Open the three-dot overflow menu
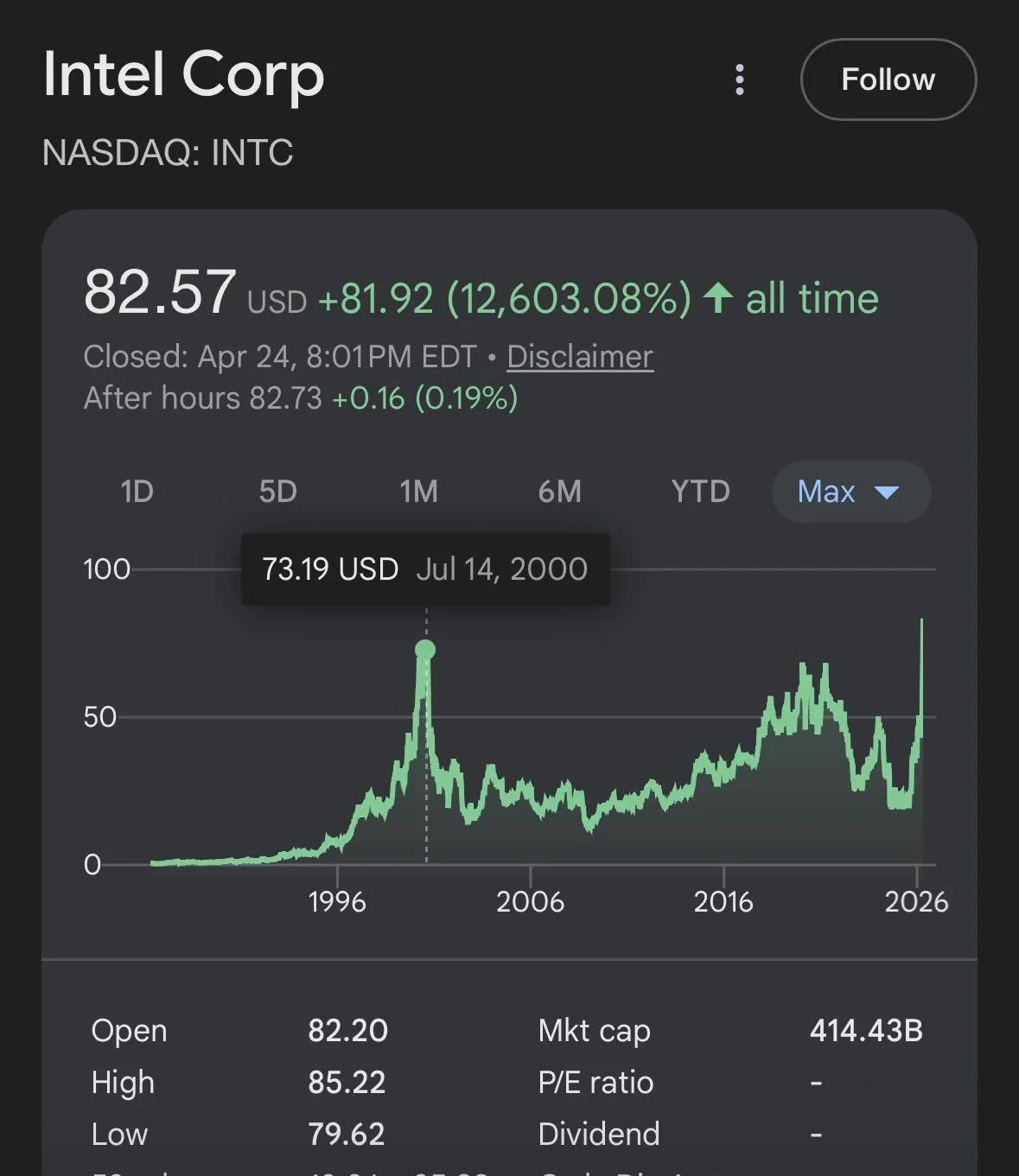 [739, 79]
